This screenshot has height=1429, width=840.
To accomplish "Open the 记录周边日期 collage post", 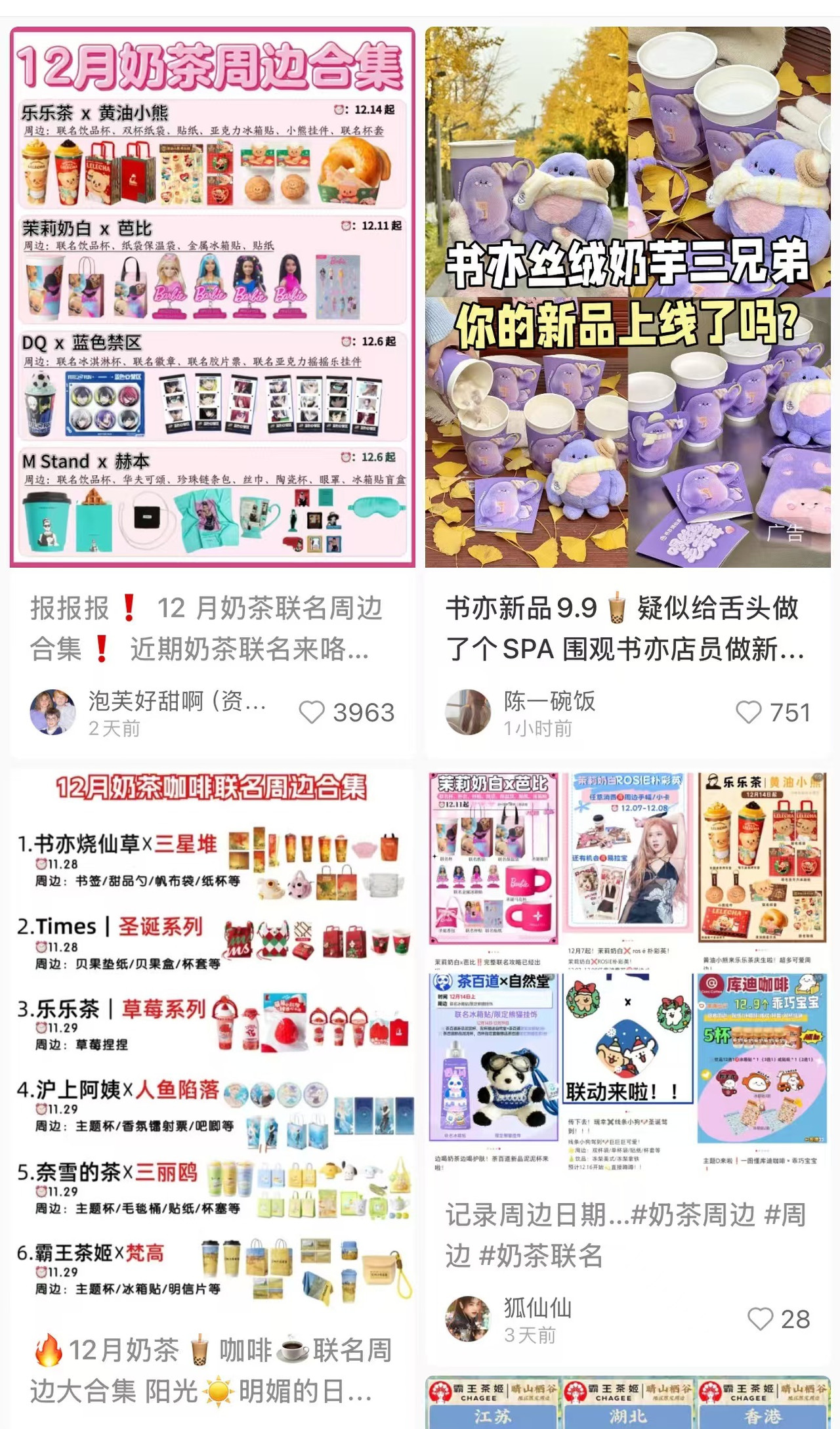I will point(627,971).
